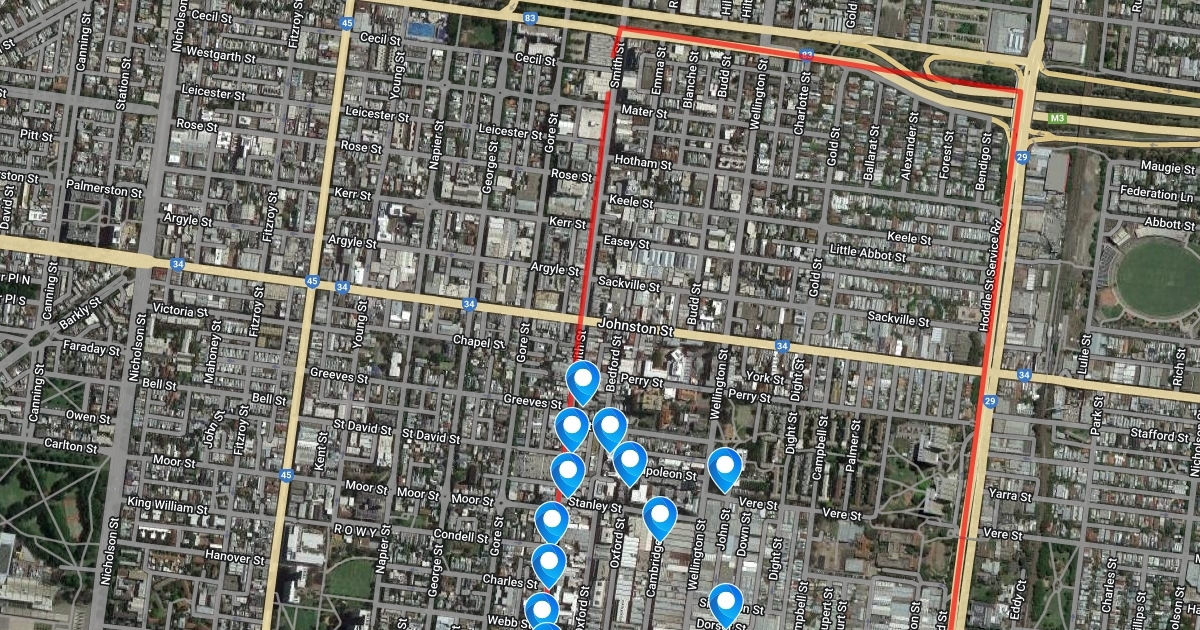The width and height of the screenshot is (1200, 630).
Task: Select the map pin above Dorset St
Action: point(724,601)
